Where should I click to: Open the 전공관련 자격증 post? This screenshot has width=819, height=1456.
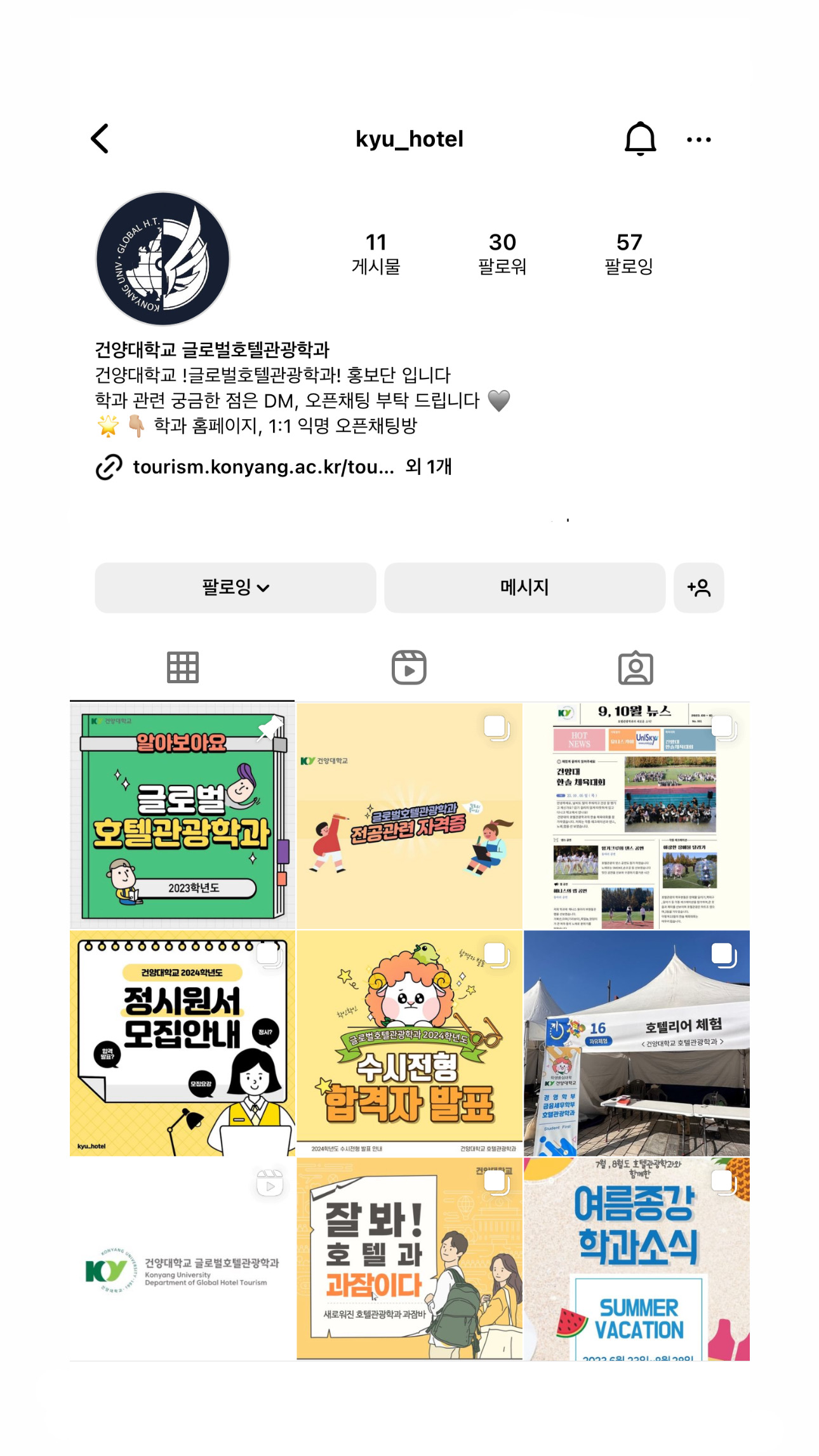pos(409,816)
